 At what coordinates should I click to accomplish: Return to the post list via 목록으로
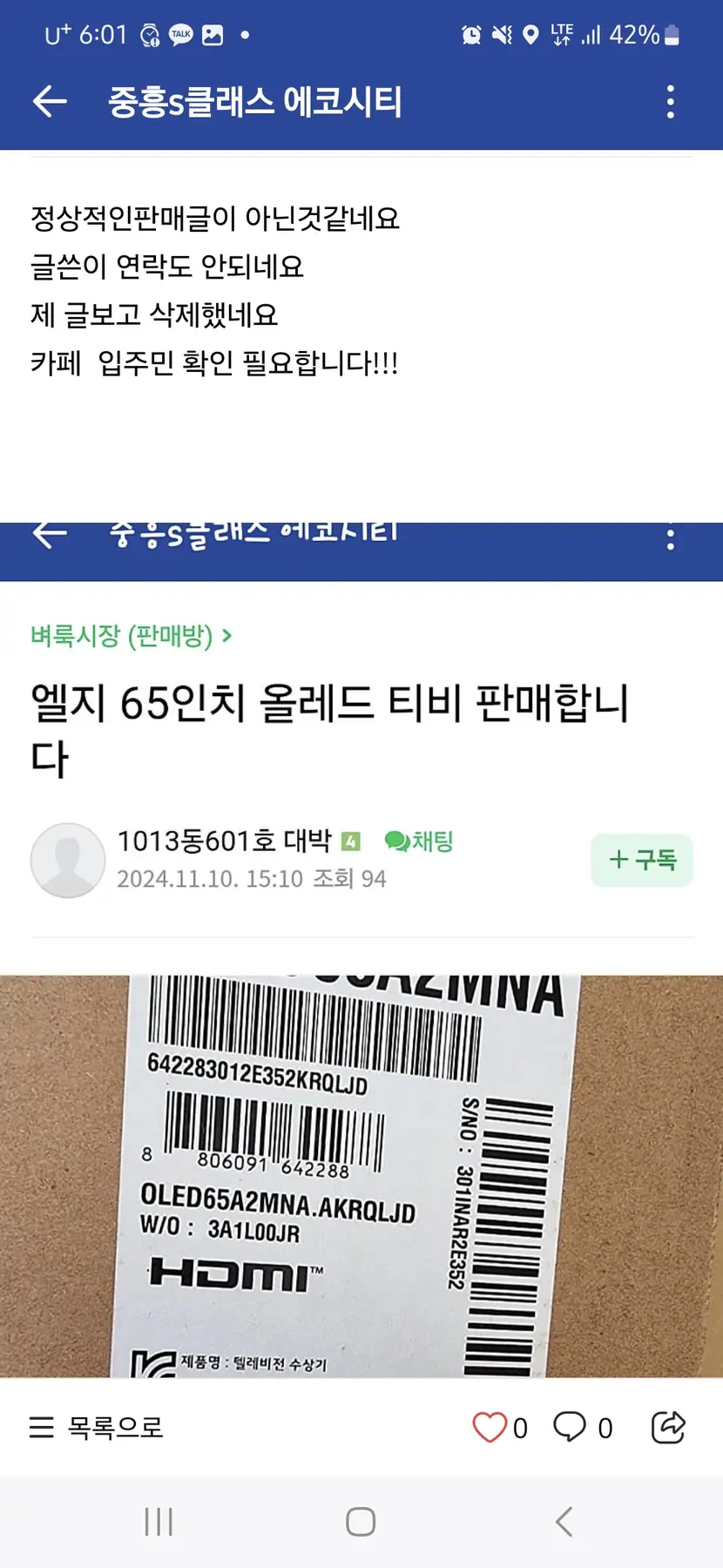[x=97, y=1427]
